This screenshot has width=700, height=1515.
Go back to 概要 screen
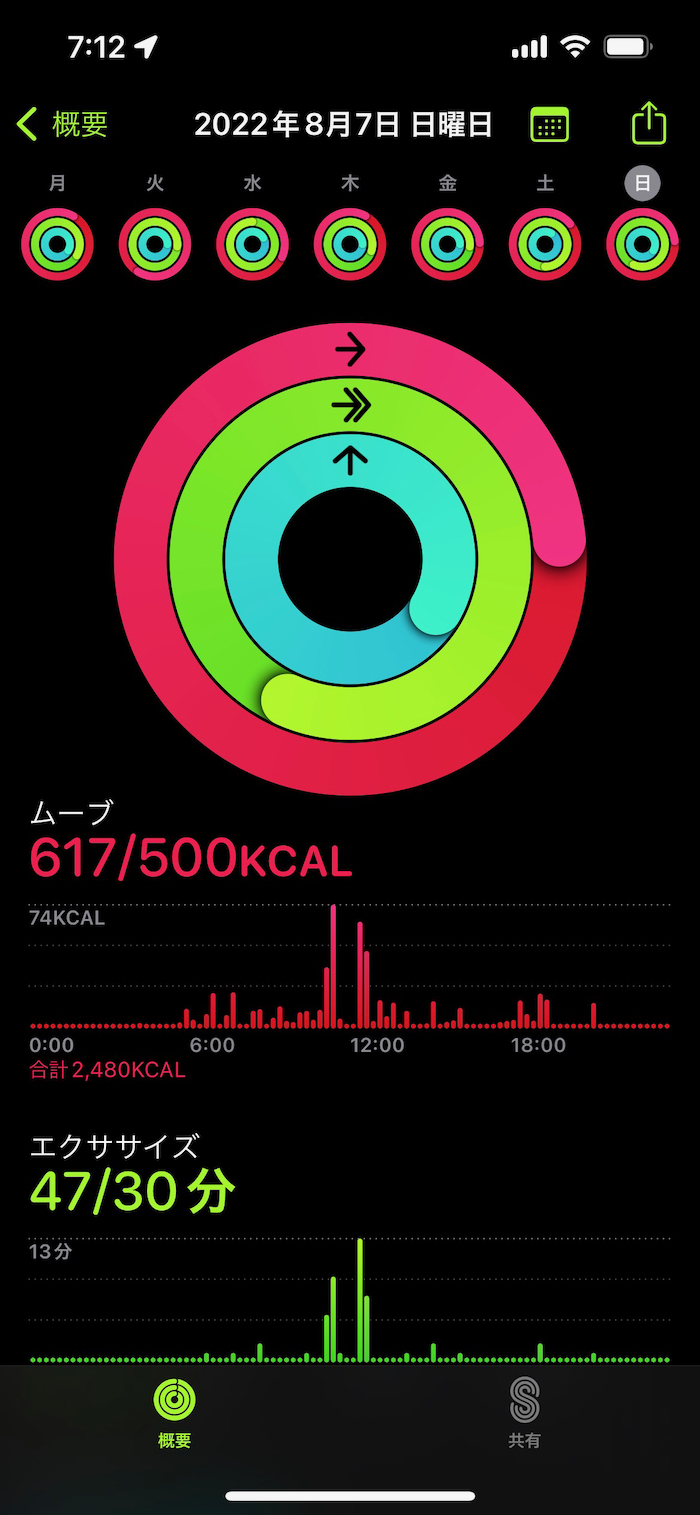pos(62,125)
